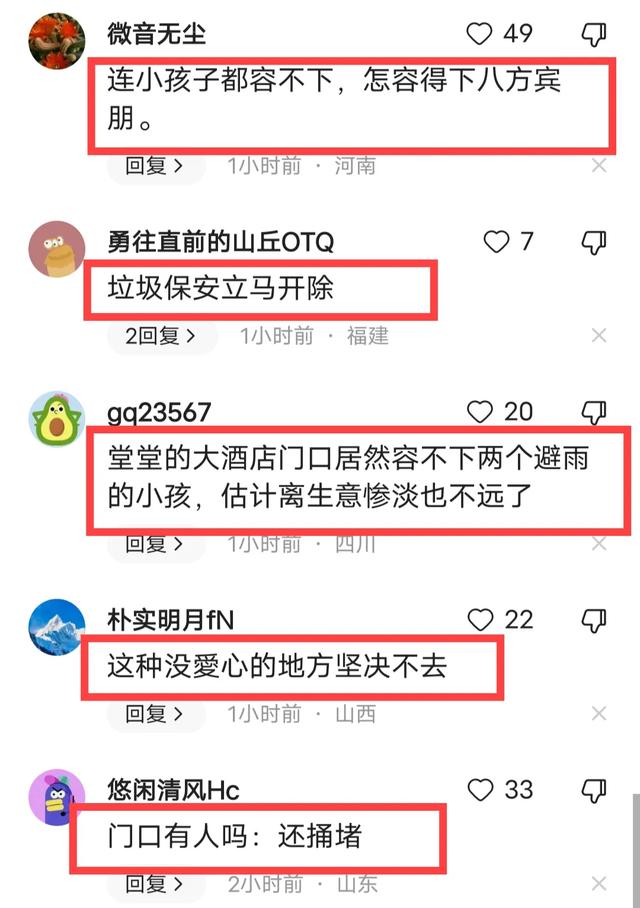Open gq23567's avocado avatar profile
The width and height of the screenshot is (640, 908).
pos(59,419)
